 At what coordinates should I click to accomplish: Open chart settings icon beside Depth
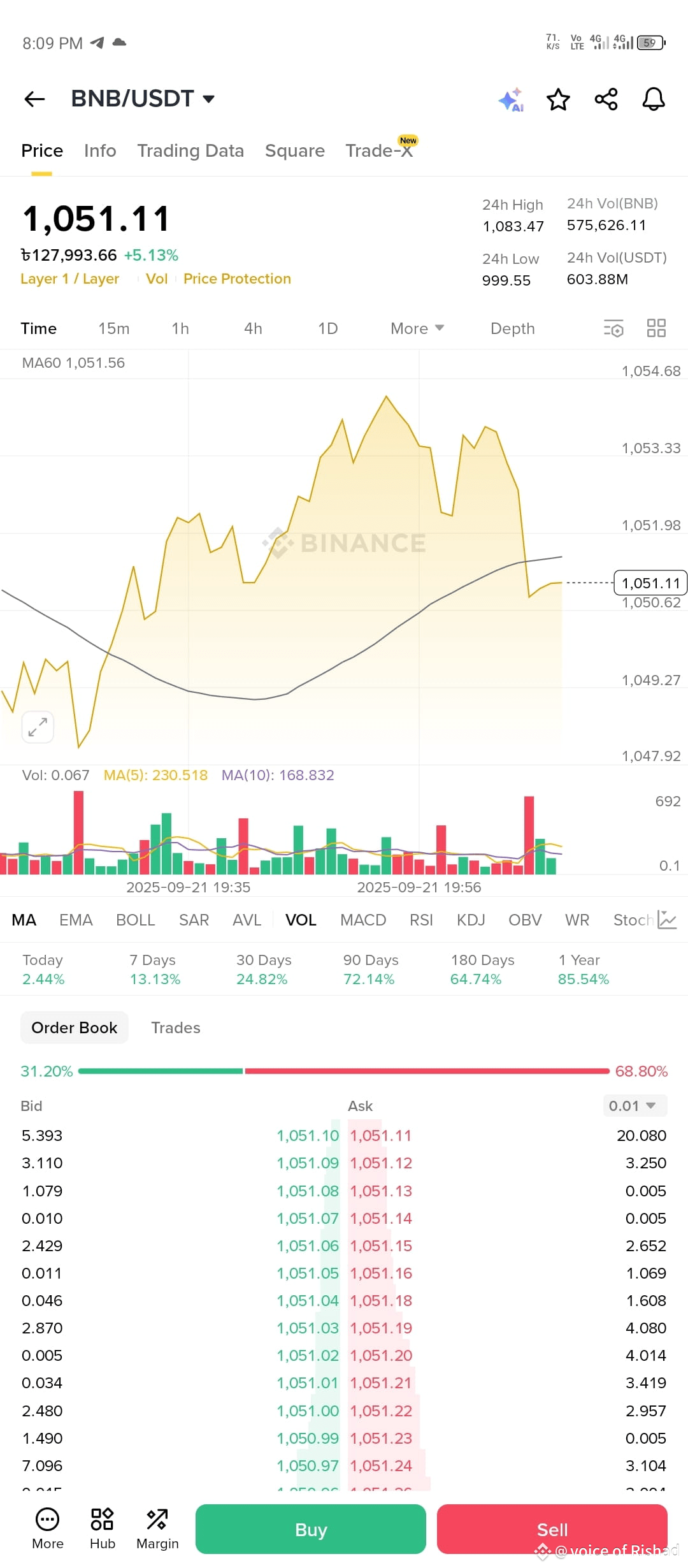612,328
